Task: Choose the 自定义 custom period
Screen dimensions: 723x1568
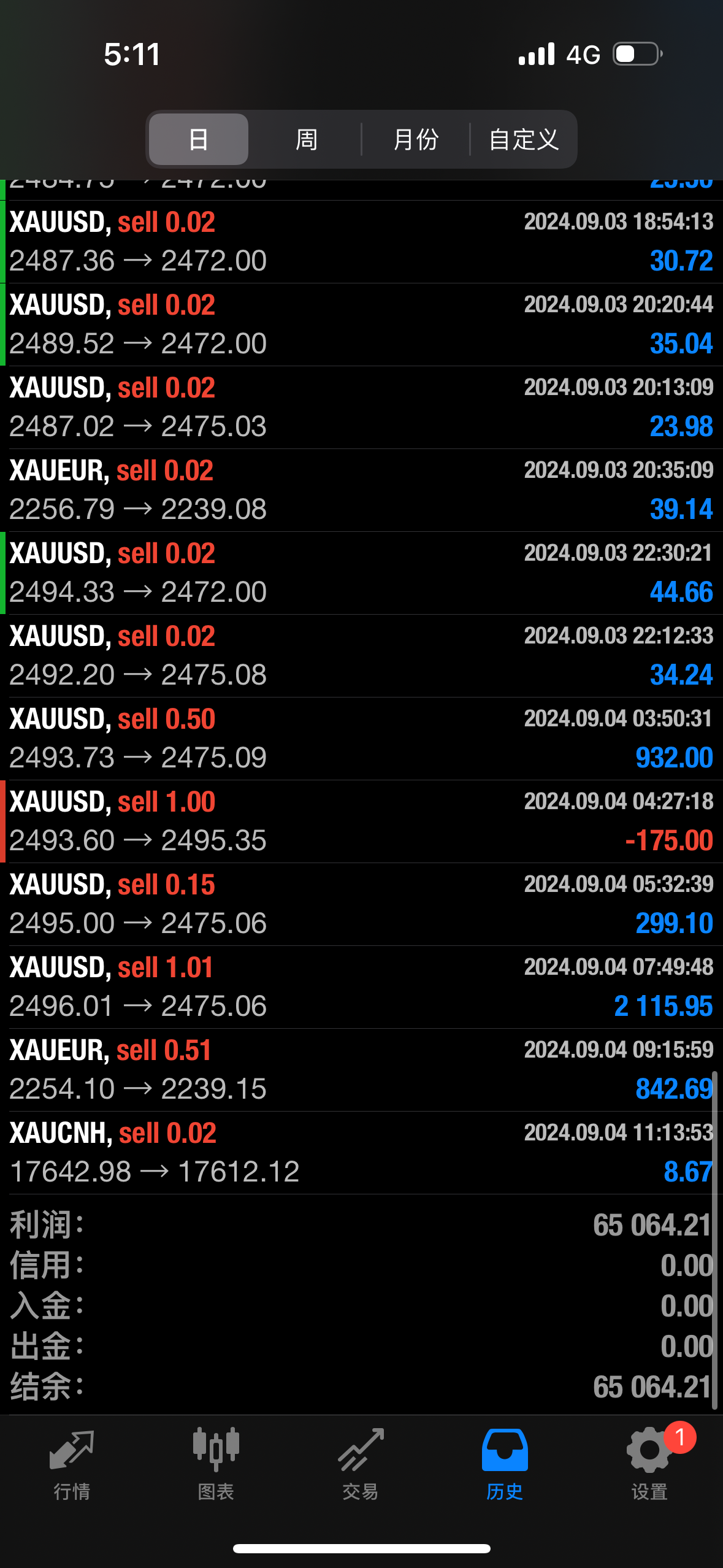Action: (x=524, y=139)
